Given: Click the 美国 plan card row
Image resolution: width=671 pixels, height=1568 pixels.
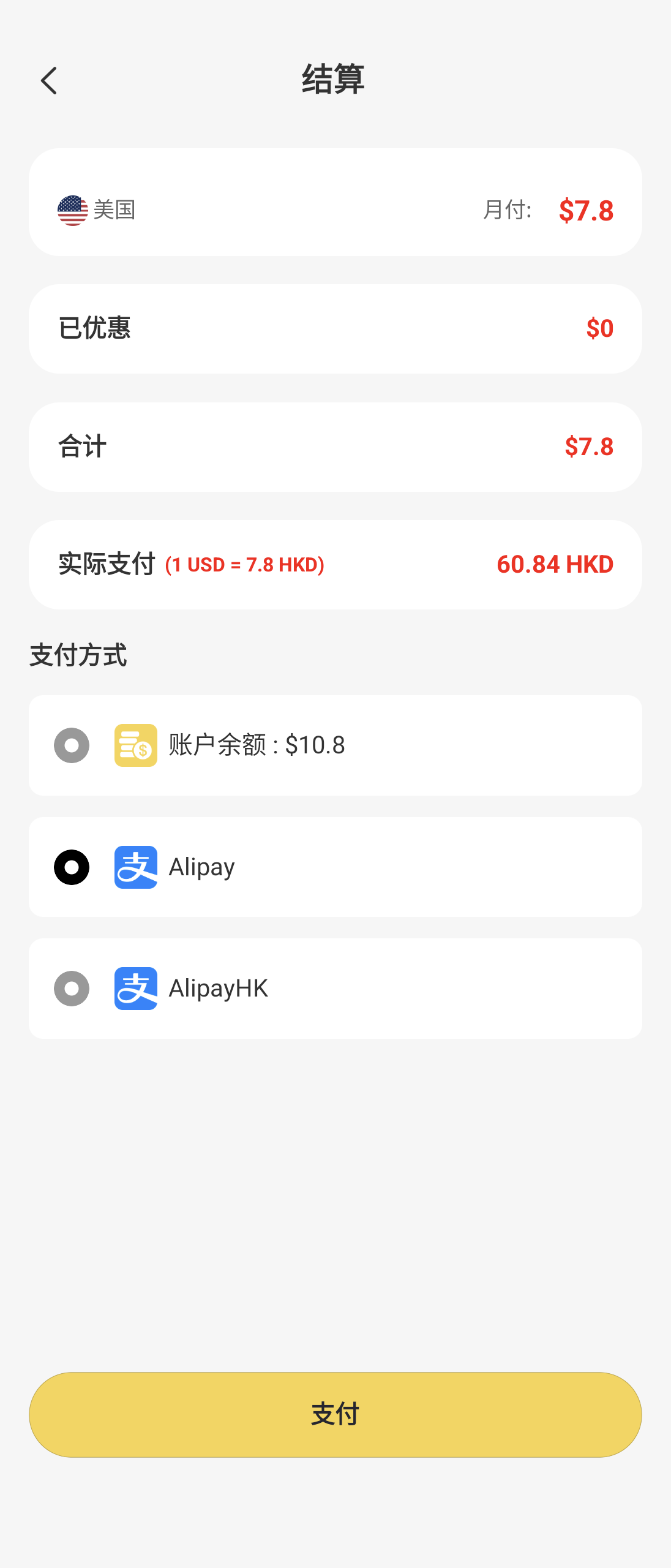Looking at the screenshot, I should click(x=335, y=202).
